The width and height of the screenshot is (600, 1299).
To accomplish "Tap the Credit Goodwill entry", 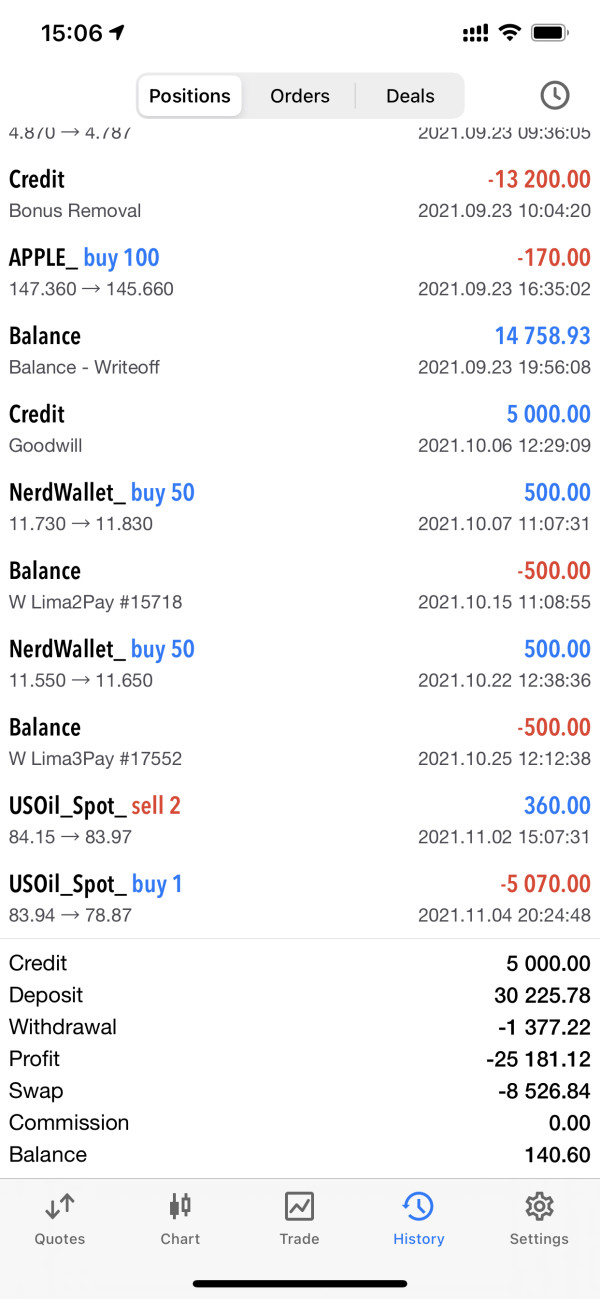I will point(300,428).
